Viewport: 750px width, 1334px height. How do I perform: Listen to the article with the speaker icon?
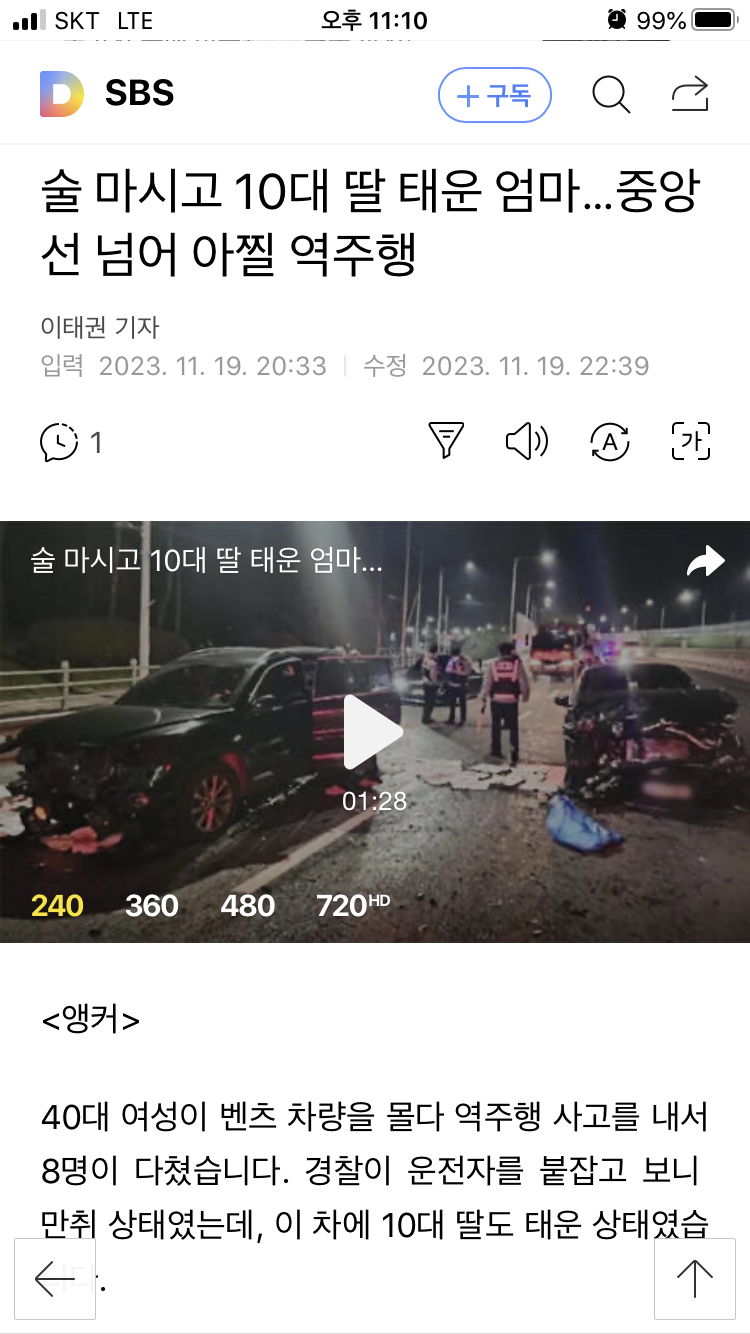click(x=527, y=441)
